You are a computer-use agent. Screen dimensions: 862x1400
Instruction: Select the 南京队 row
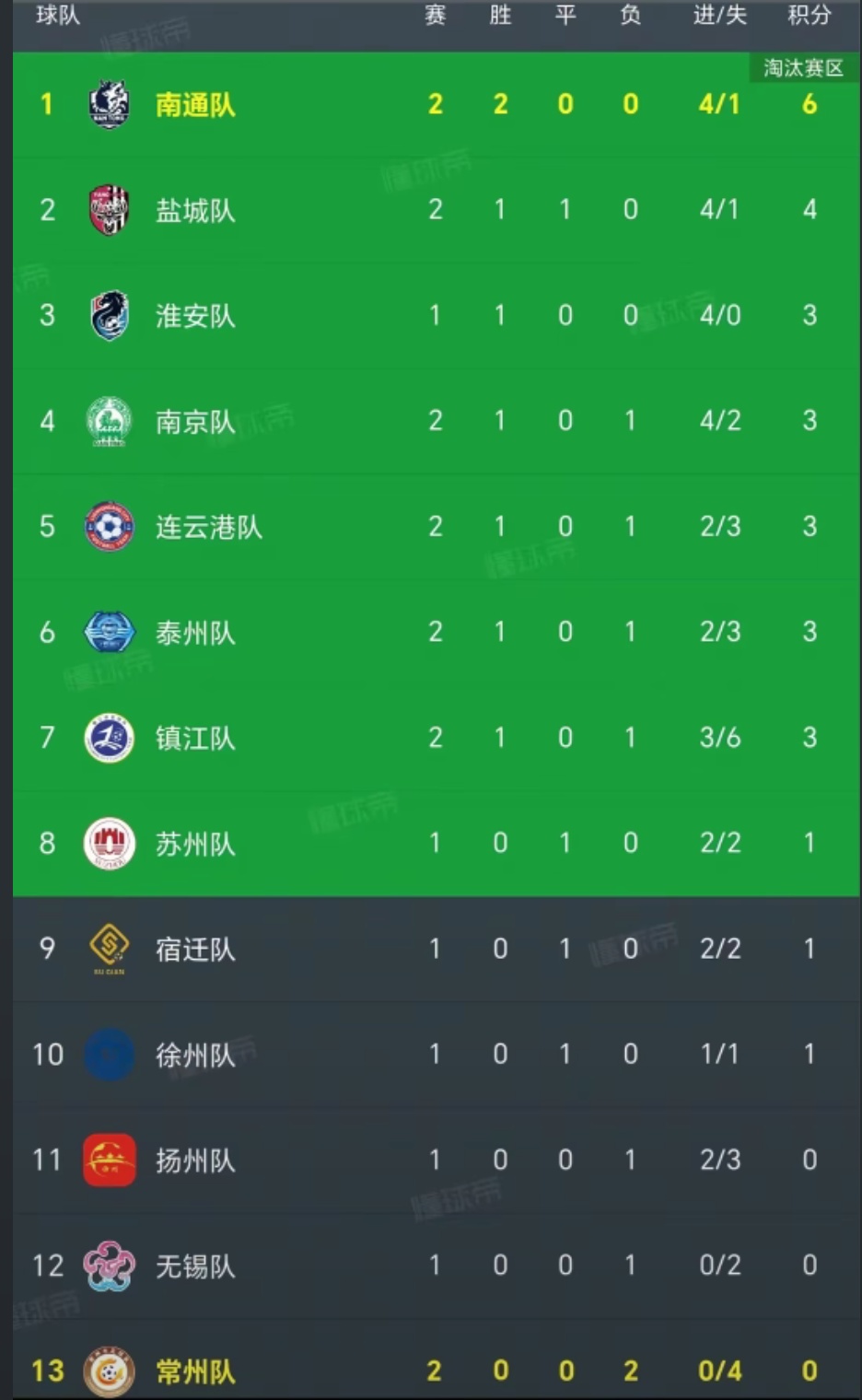coord(437,421)
